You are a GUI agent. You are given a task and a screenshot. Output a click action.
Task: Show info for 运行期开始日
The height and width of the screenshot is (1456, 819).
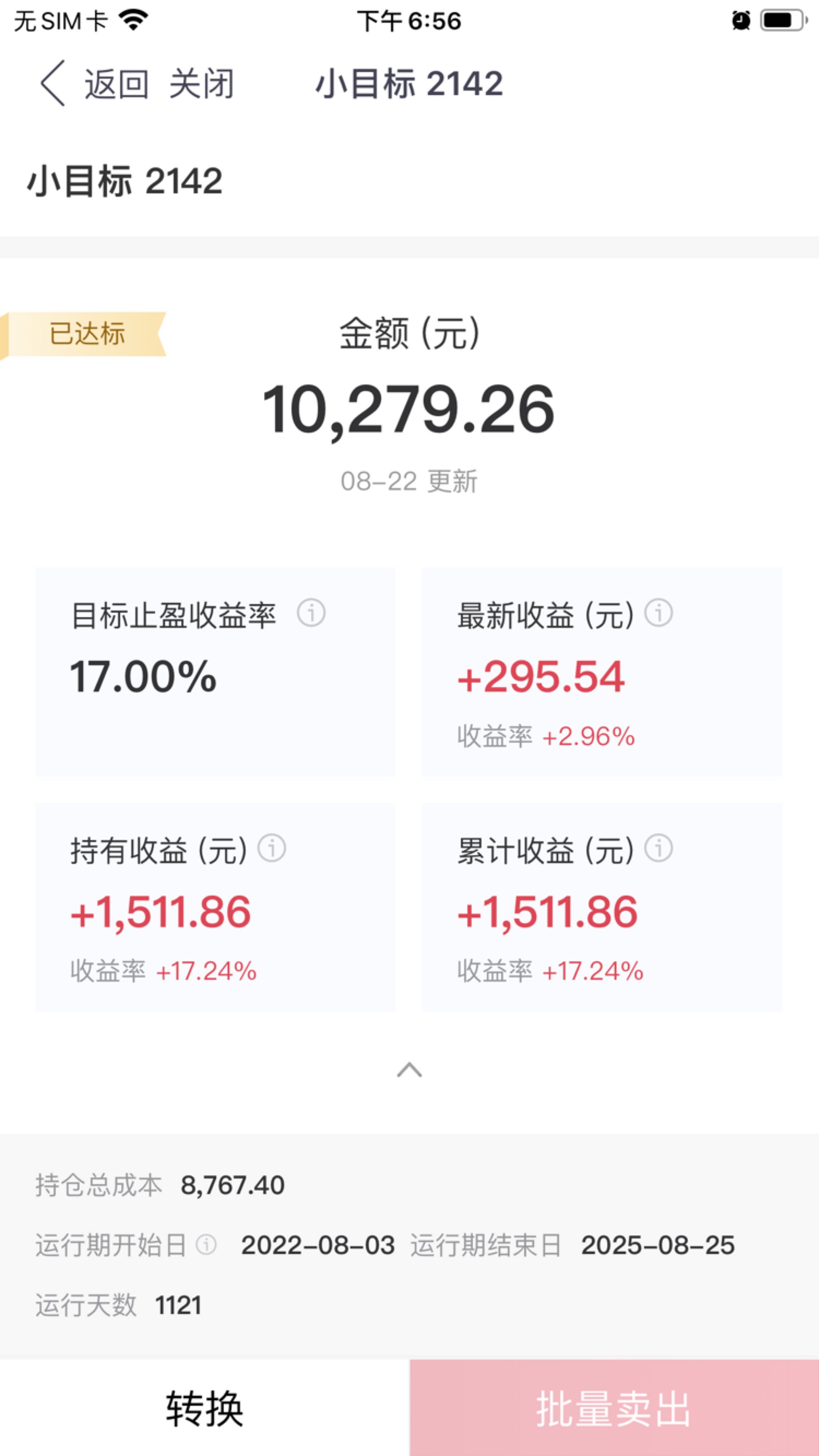coord(206,1244)
